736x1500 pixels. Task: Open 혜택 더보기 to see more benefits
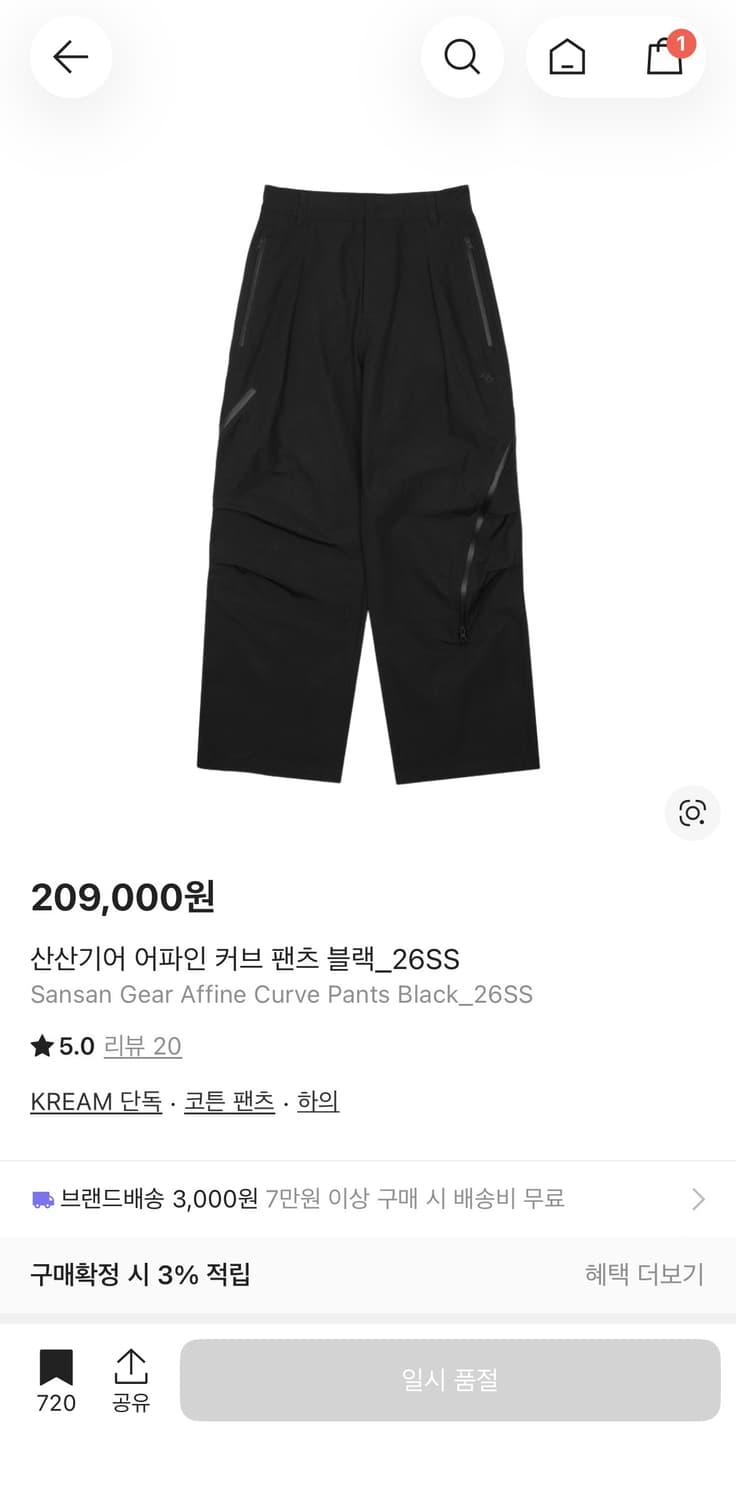[x=644, y=1274]
